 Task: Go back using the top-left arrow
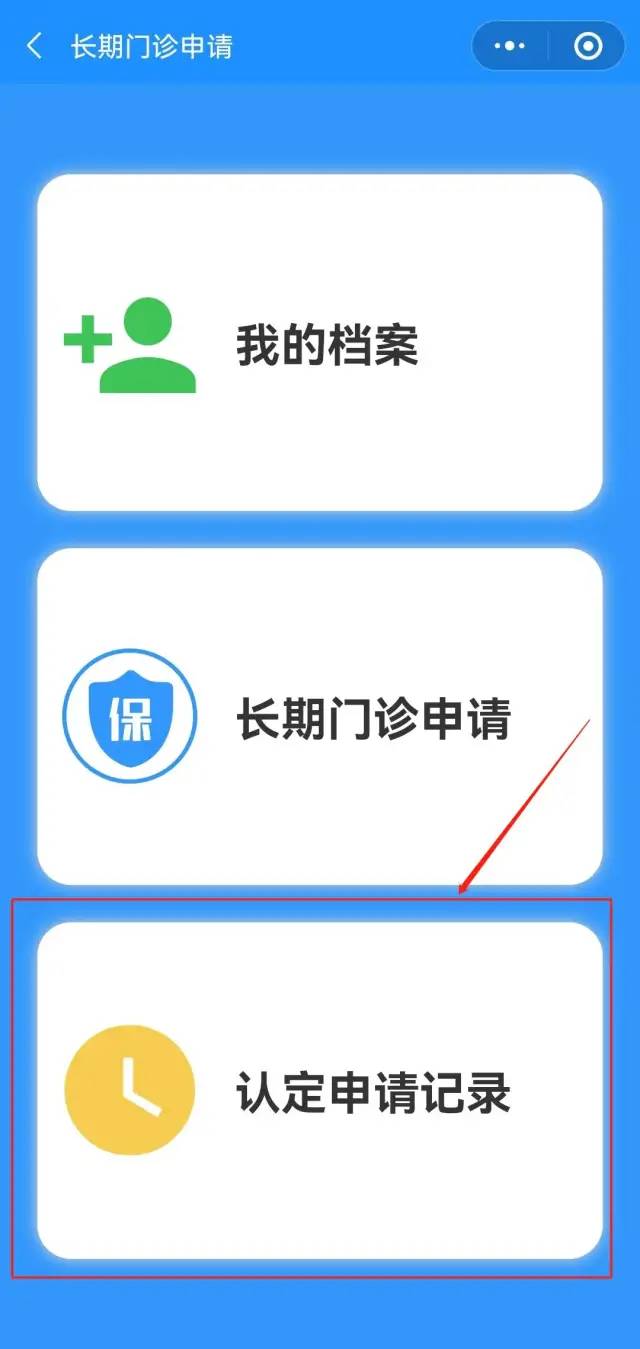coord(35,46)
